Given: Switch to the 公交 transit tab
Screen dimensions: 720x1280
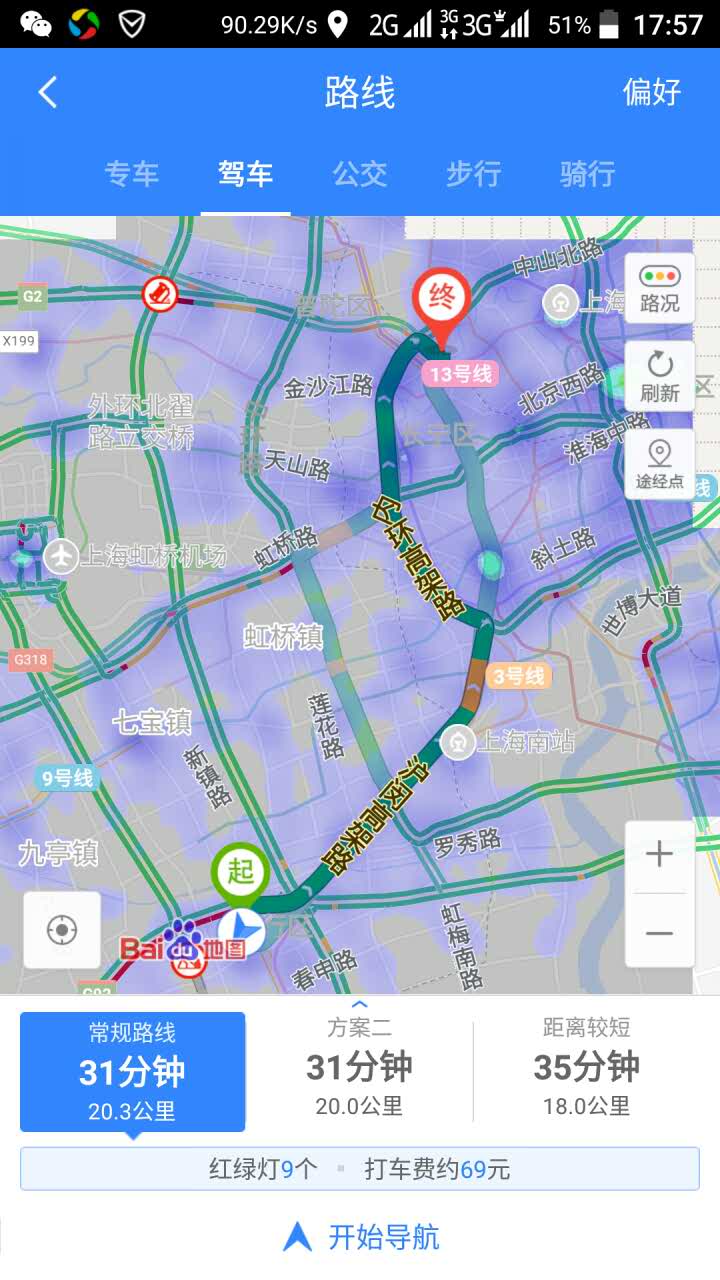Looking at the screenshot, I should tap(360, 174).
